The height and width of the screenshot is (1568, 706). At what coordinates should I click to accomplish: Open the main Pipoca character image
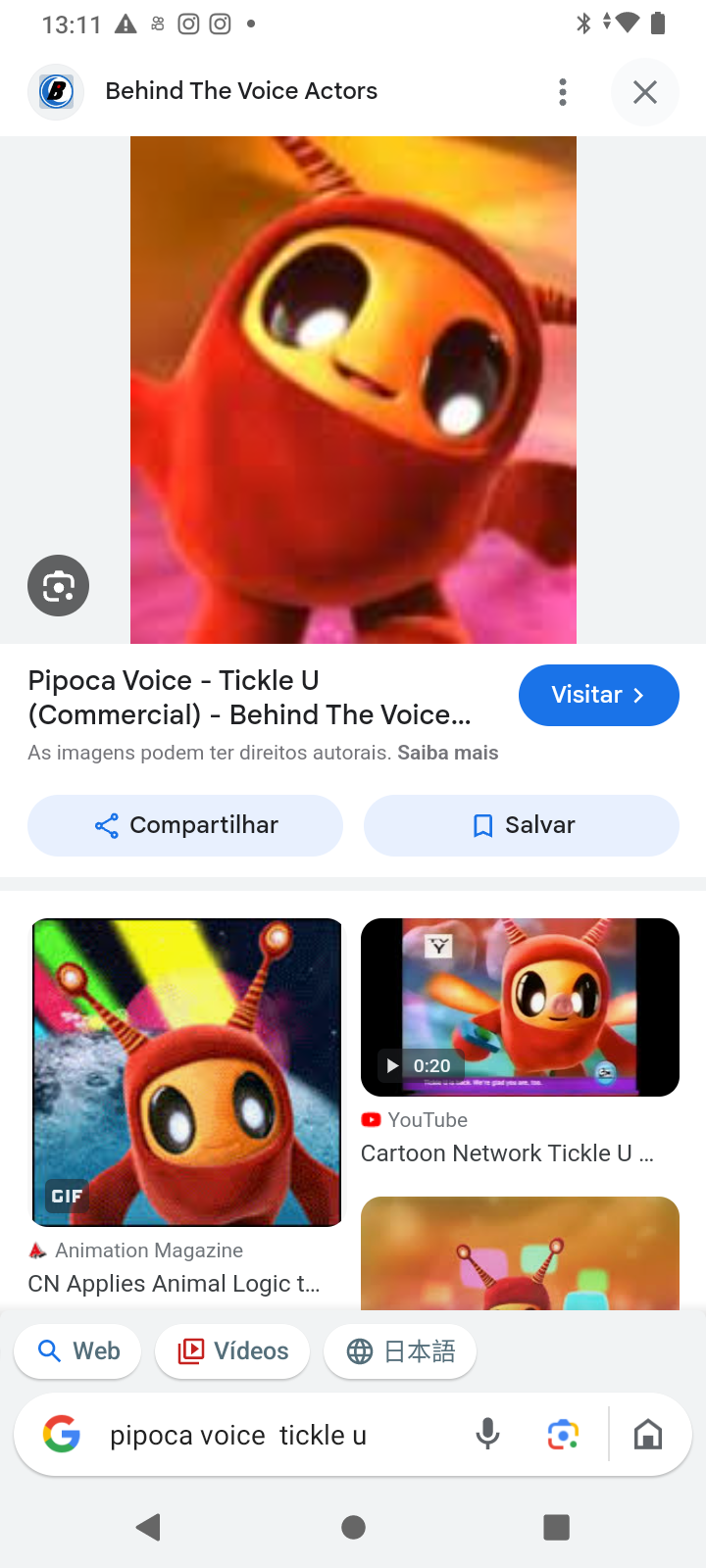(x=353, y=390)
